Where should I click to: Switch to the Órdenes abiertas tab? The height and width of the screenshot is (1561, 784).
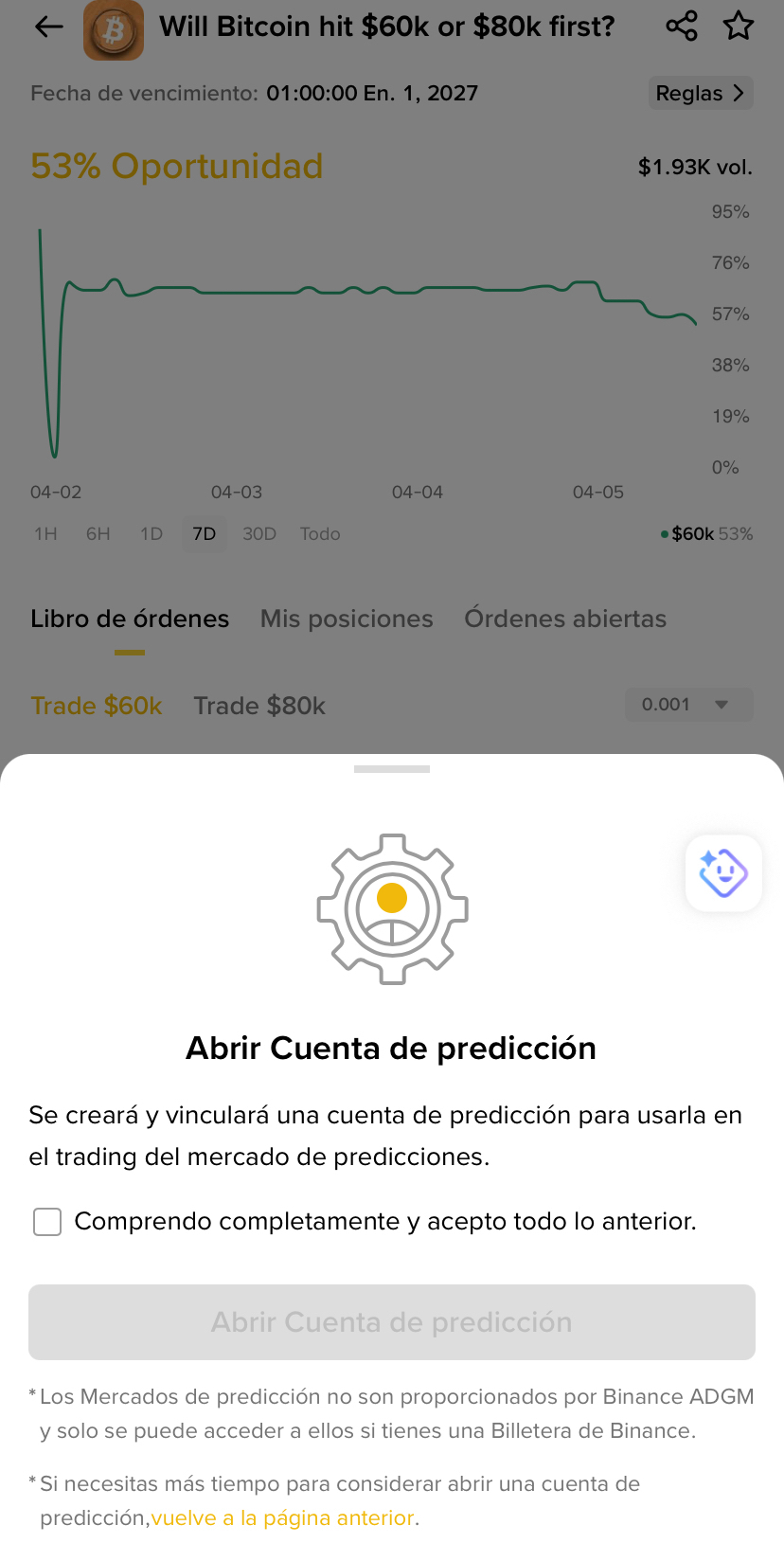(565, 619)
